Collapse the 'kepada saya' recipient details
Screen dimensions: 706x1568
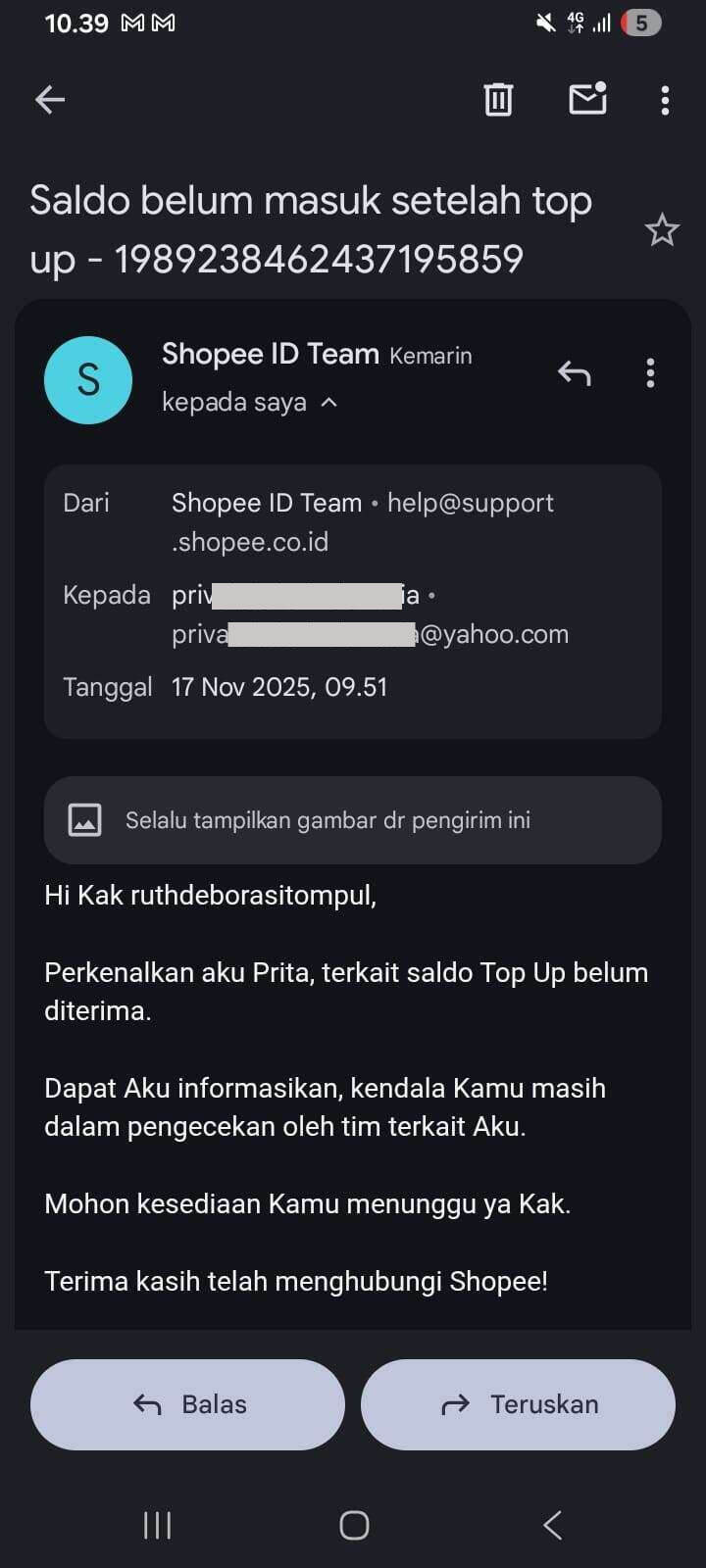[329, 402]
